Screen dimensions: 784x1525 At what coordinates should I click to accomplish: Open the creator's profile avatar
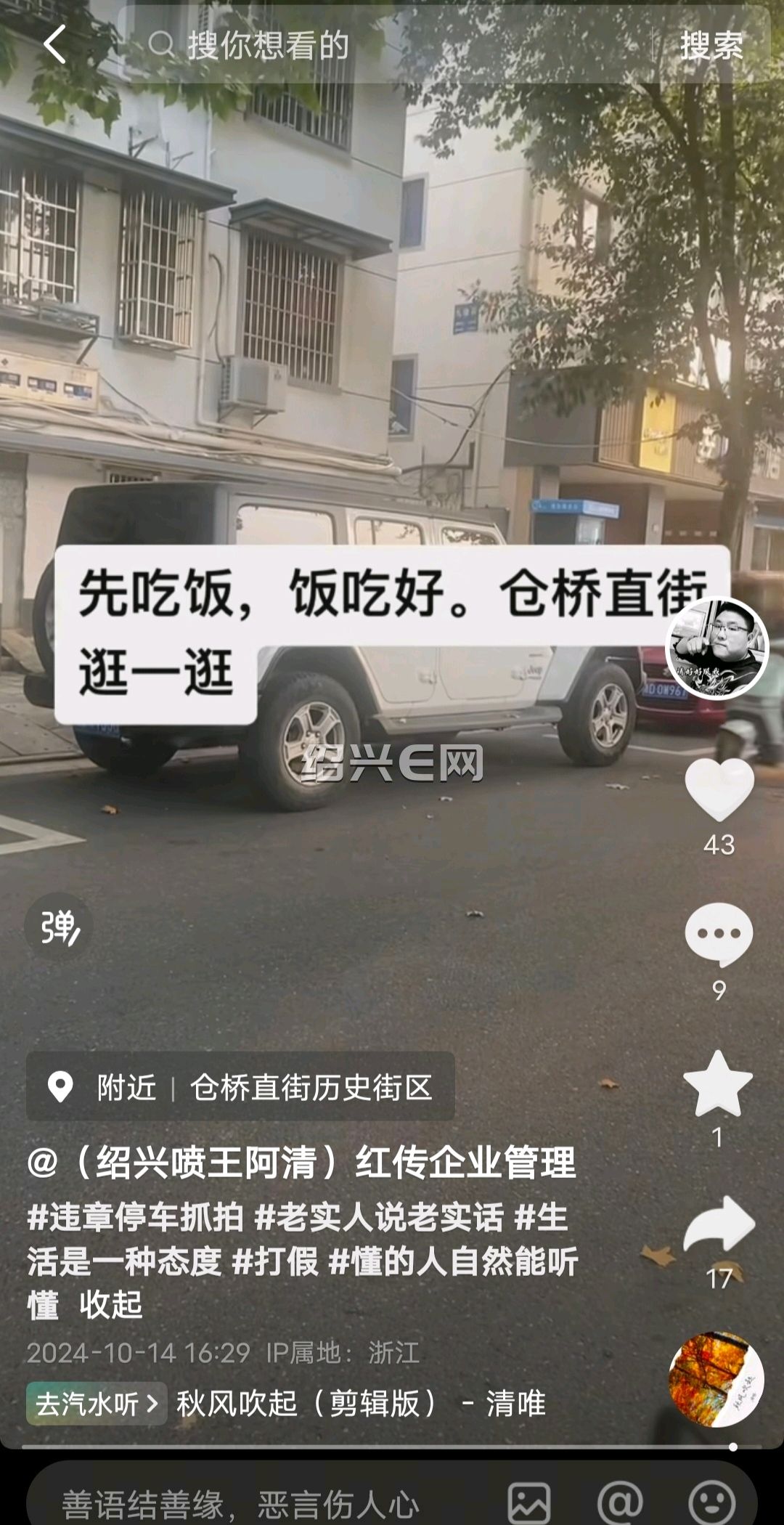(x=717, y=648)
